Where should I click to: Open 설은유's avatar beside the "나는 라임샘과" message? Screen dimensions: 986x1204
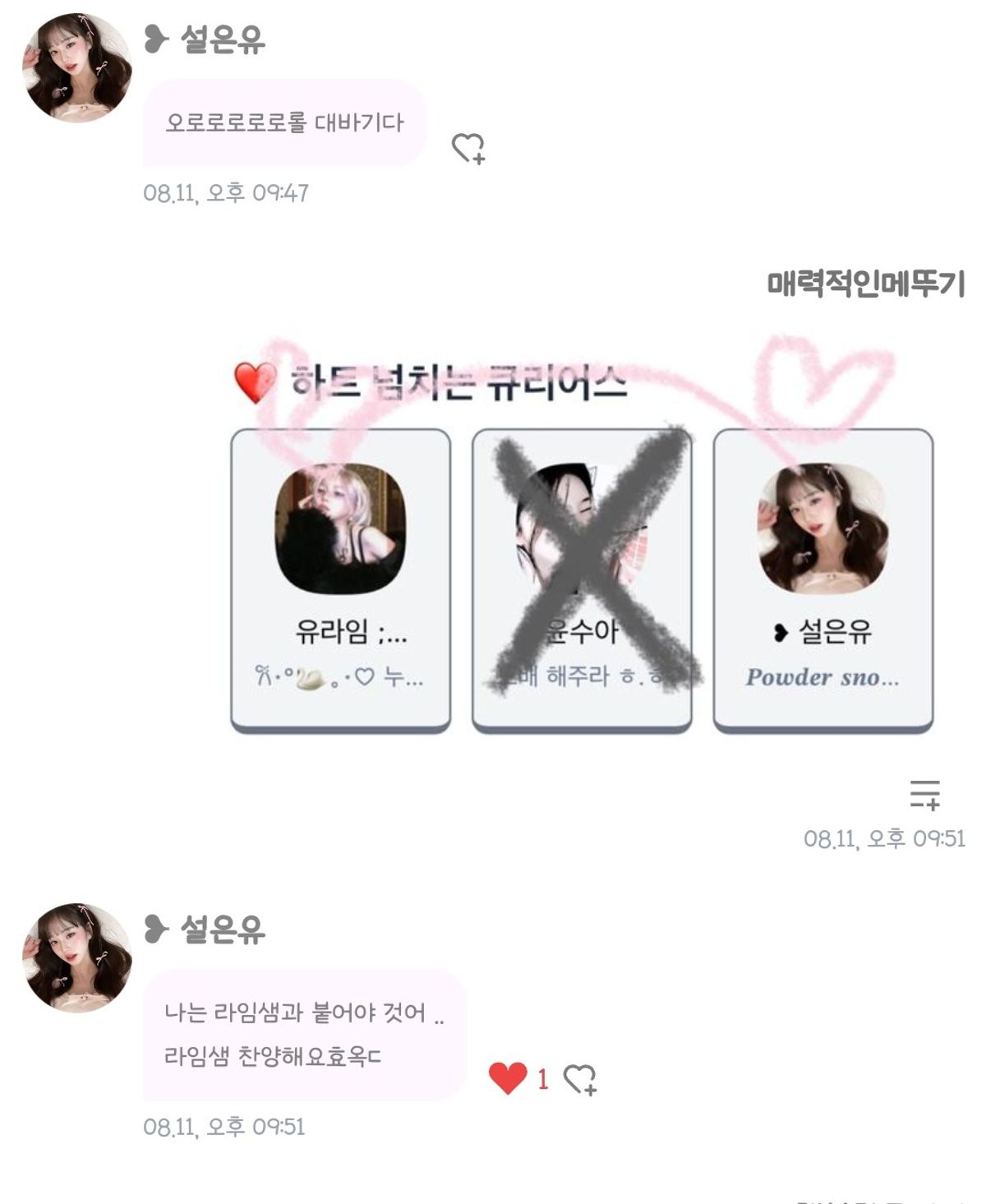pyautogui.click(x=77, y=958)
